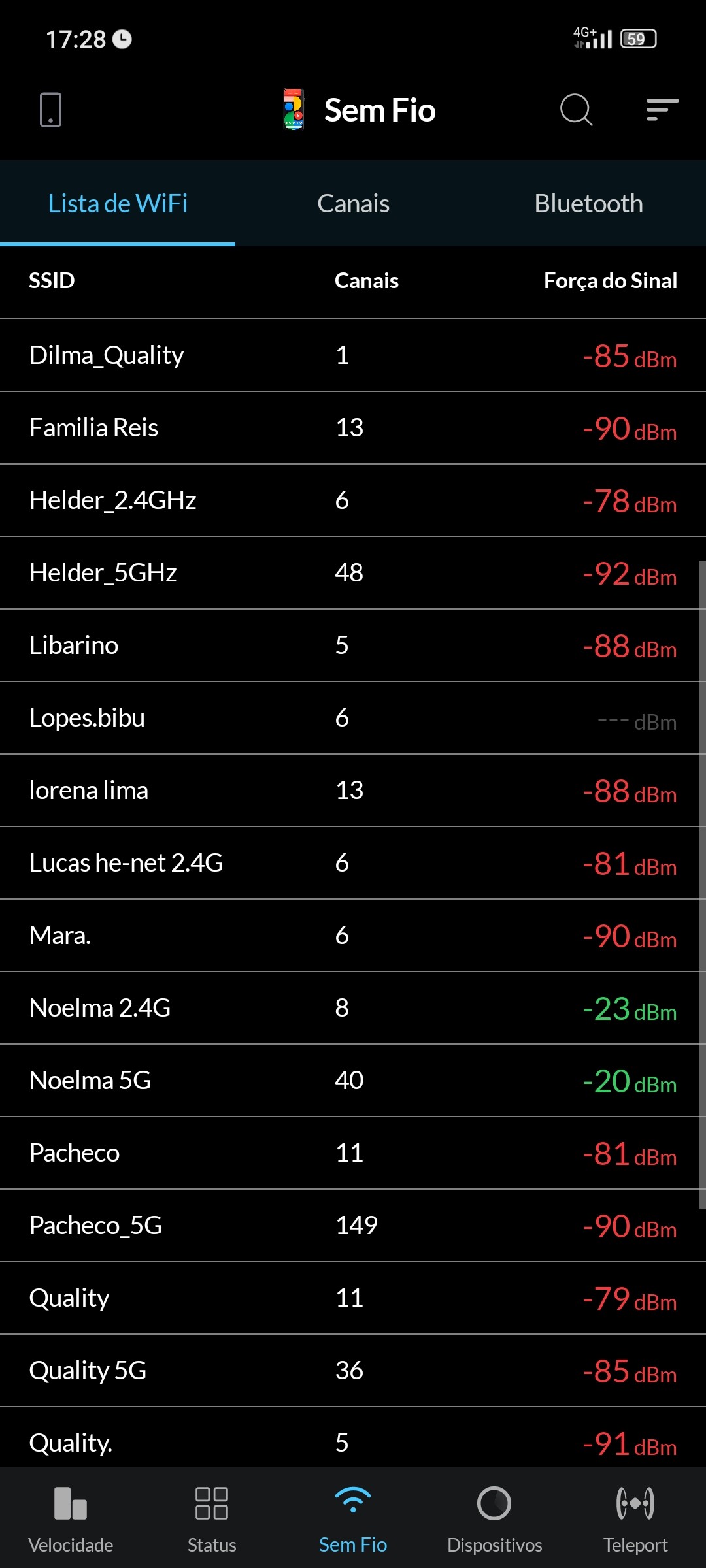Select the Lista de WiFi tab
The width and height of the screenshot is (706, 1568).
coord(118,204)
